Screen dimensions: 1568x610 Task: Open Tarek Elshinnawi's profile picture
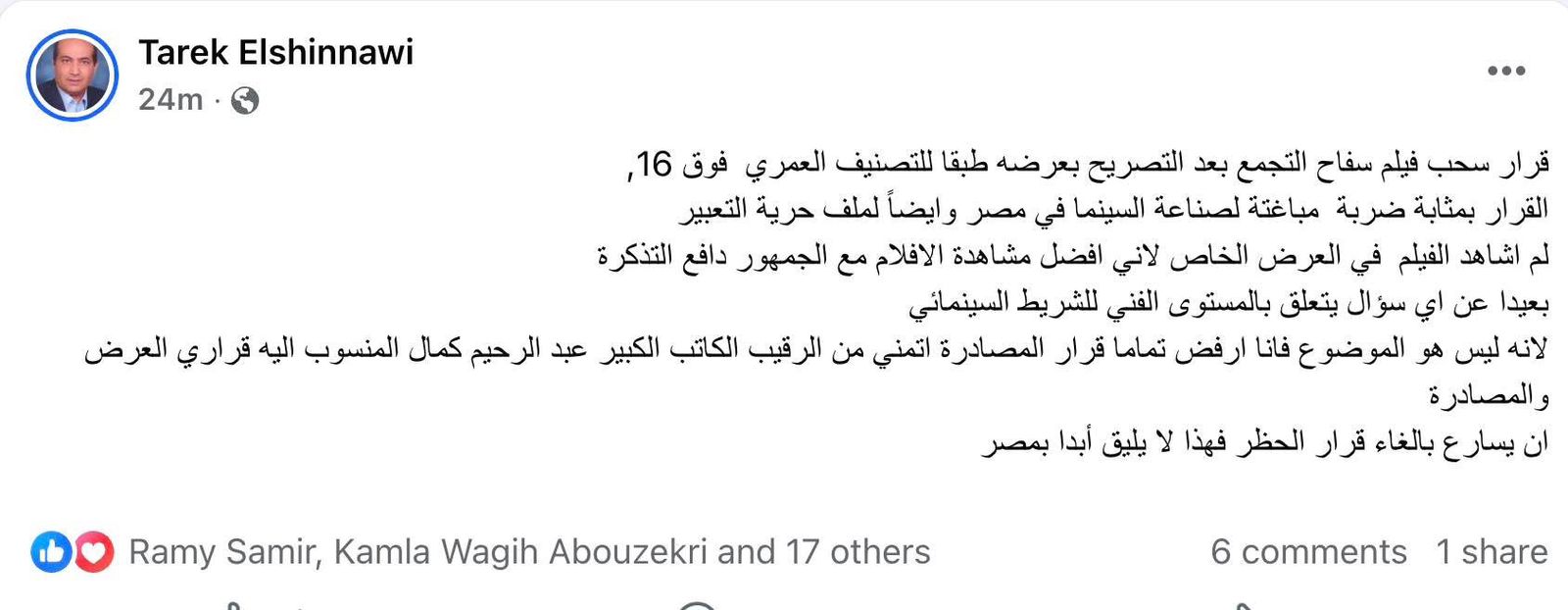tap(72, 75)
